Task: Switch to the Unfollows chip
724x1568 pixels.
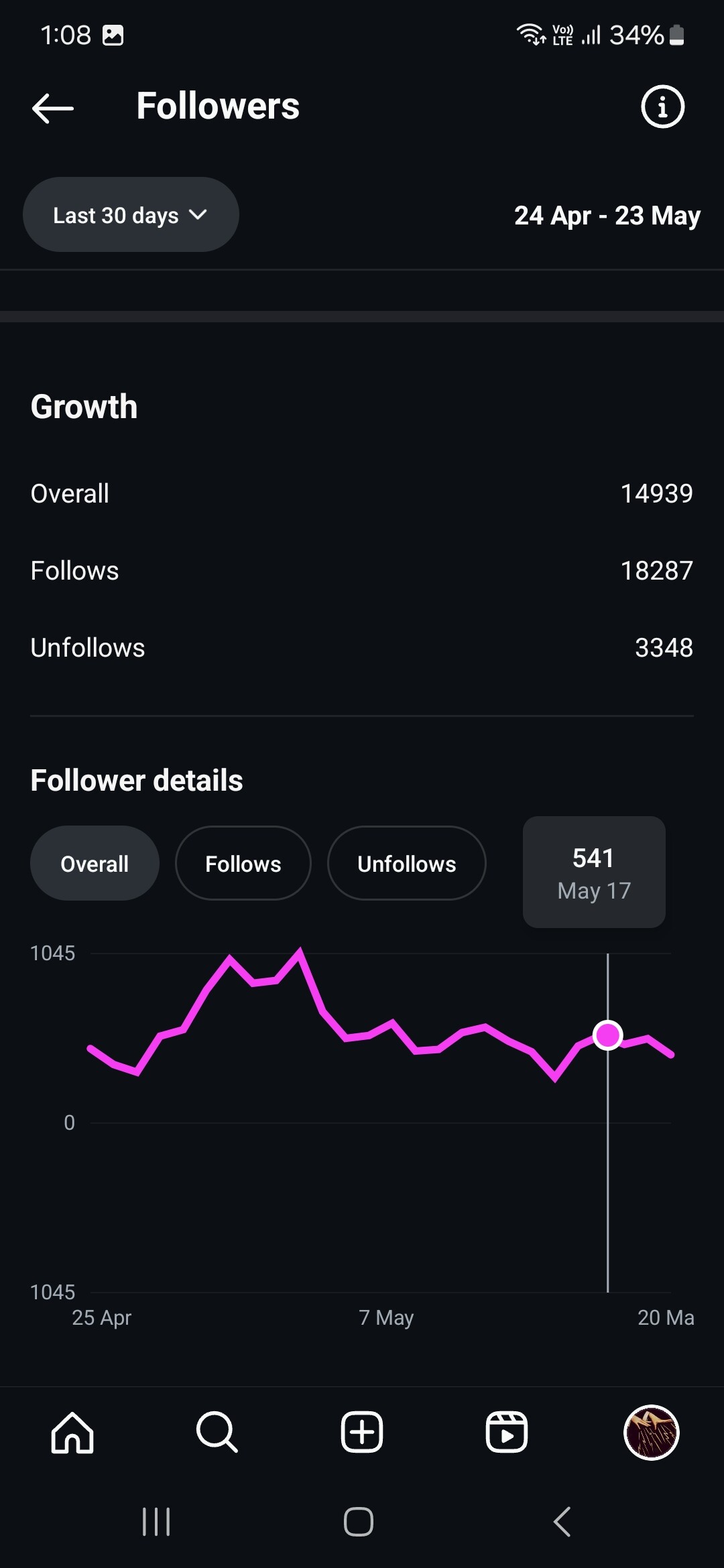Action: [x=406, y=863]
